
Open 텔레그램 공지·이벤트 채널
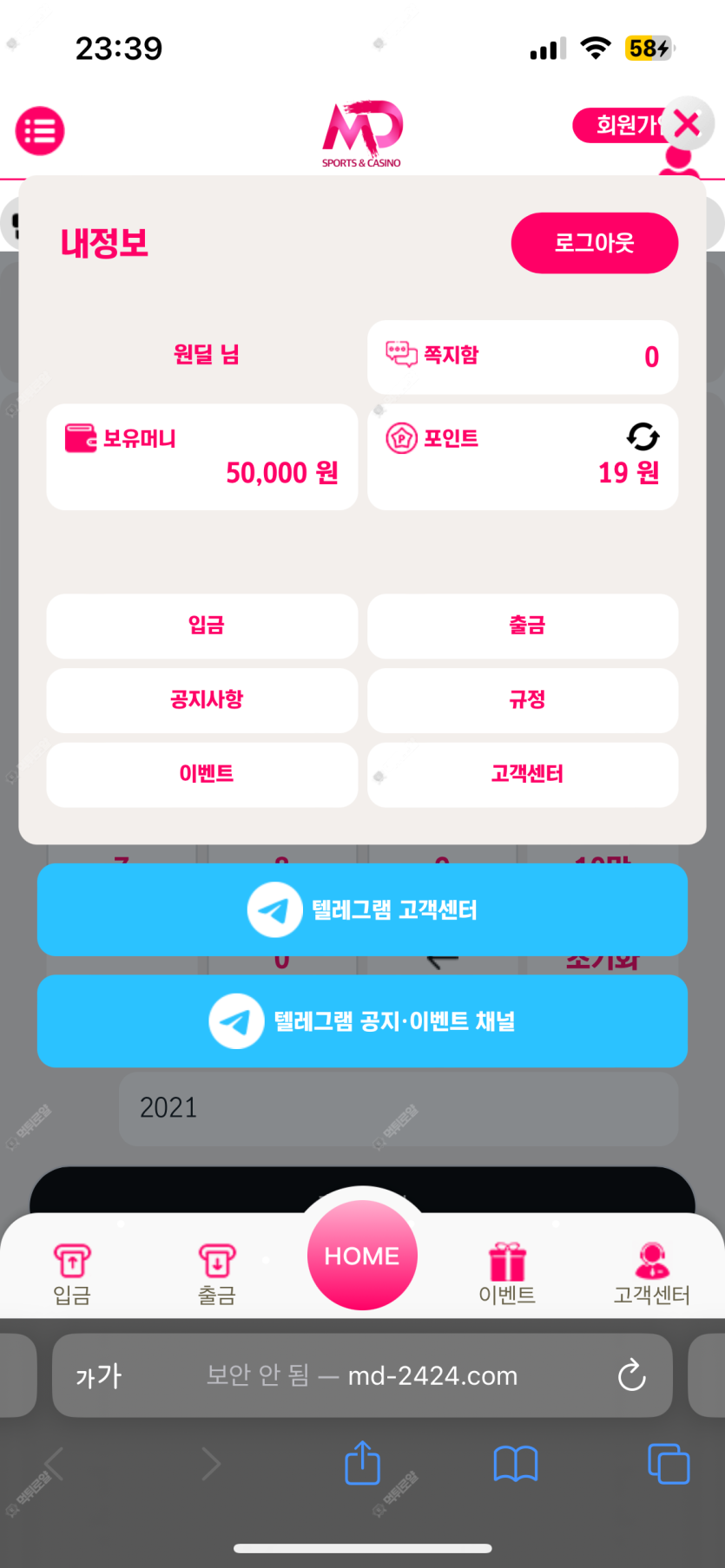tap(362, 1021)
